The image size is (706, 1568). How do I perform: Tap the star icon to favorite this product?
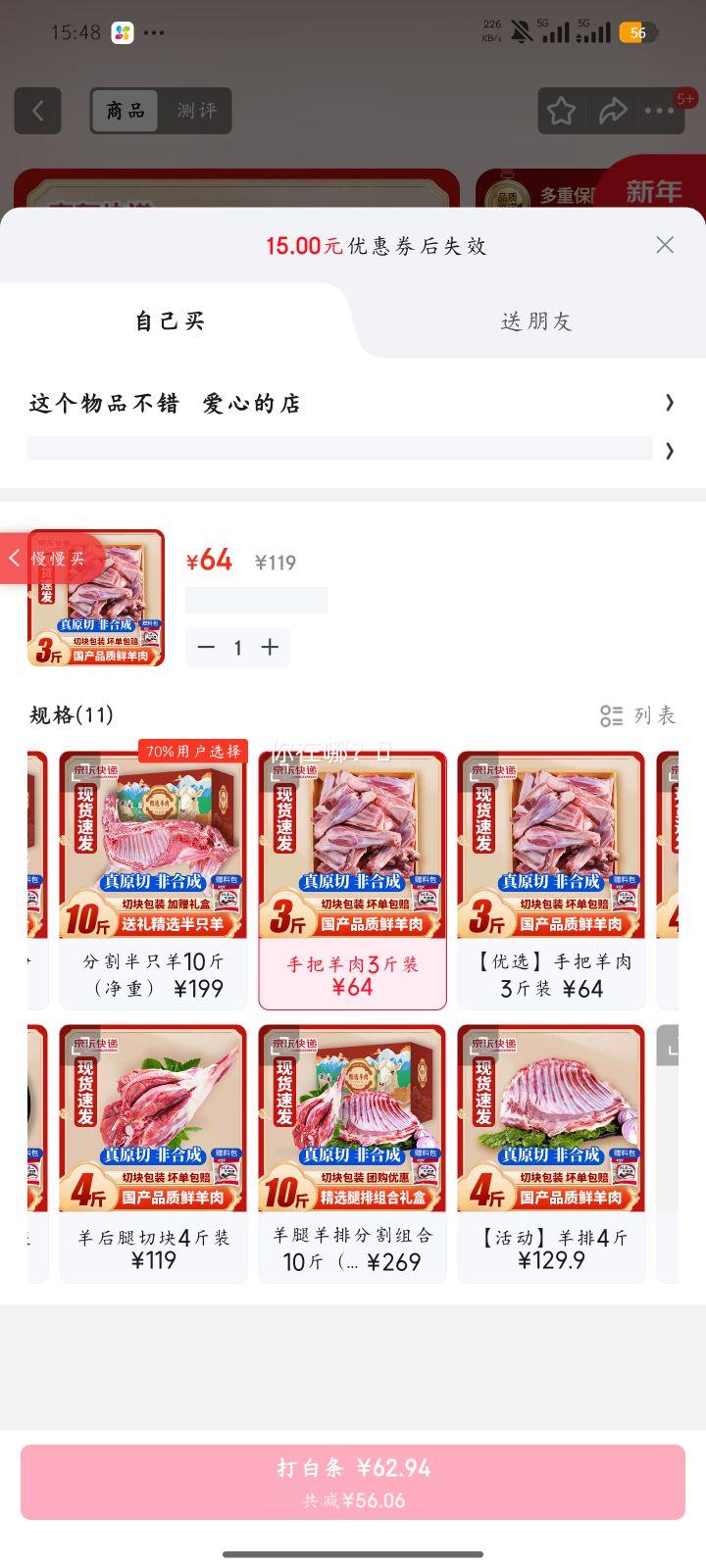pyautogui.click(x=561, y=111)
